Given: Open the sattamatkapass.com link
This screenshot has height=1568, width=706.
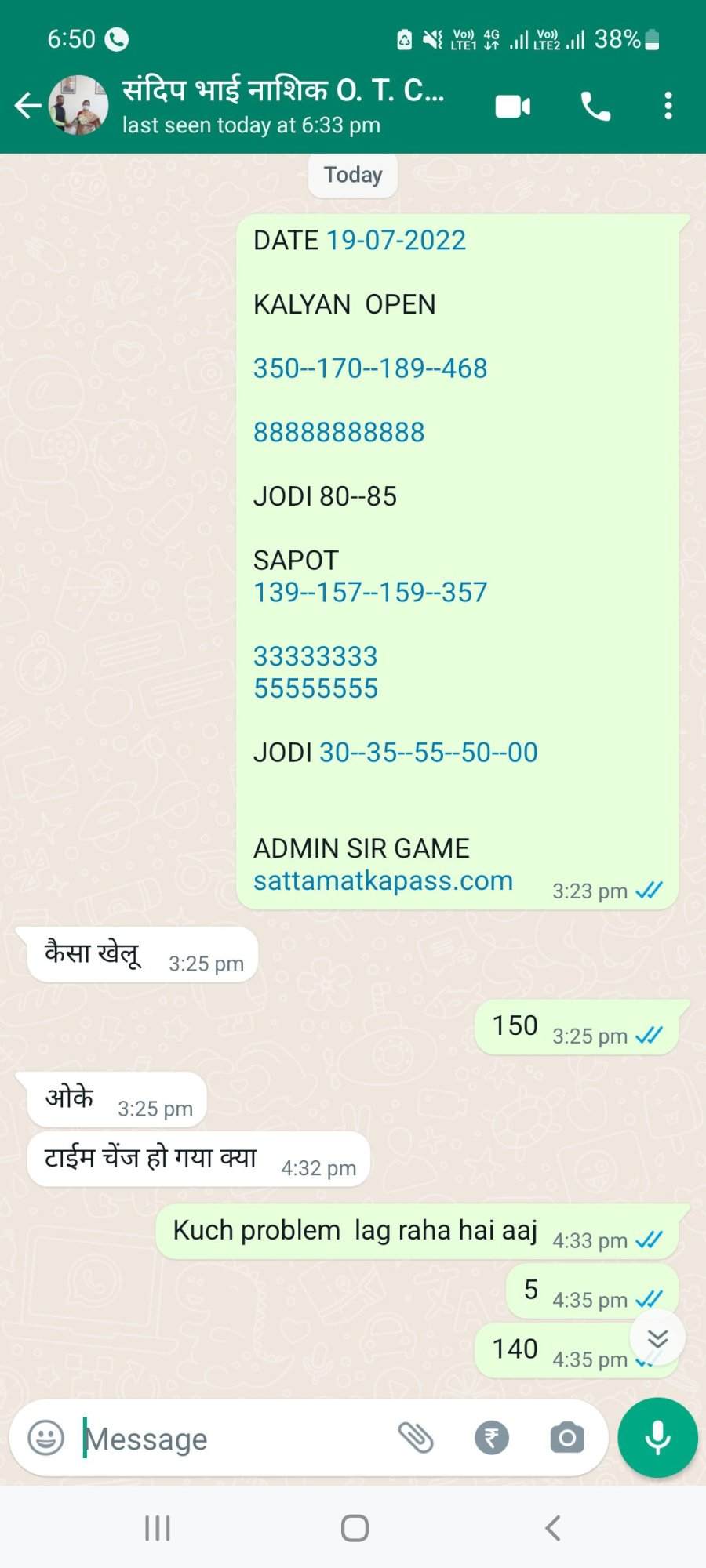Looking at the screenshot, I should [x=383, y=880].
